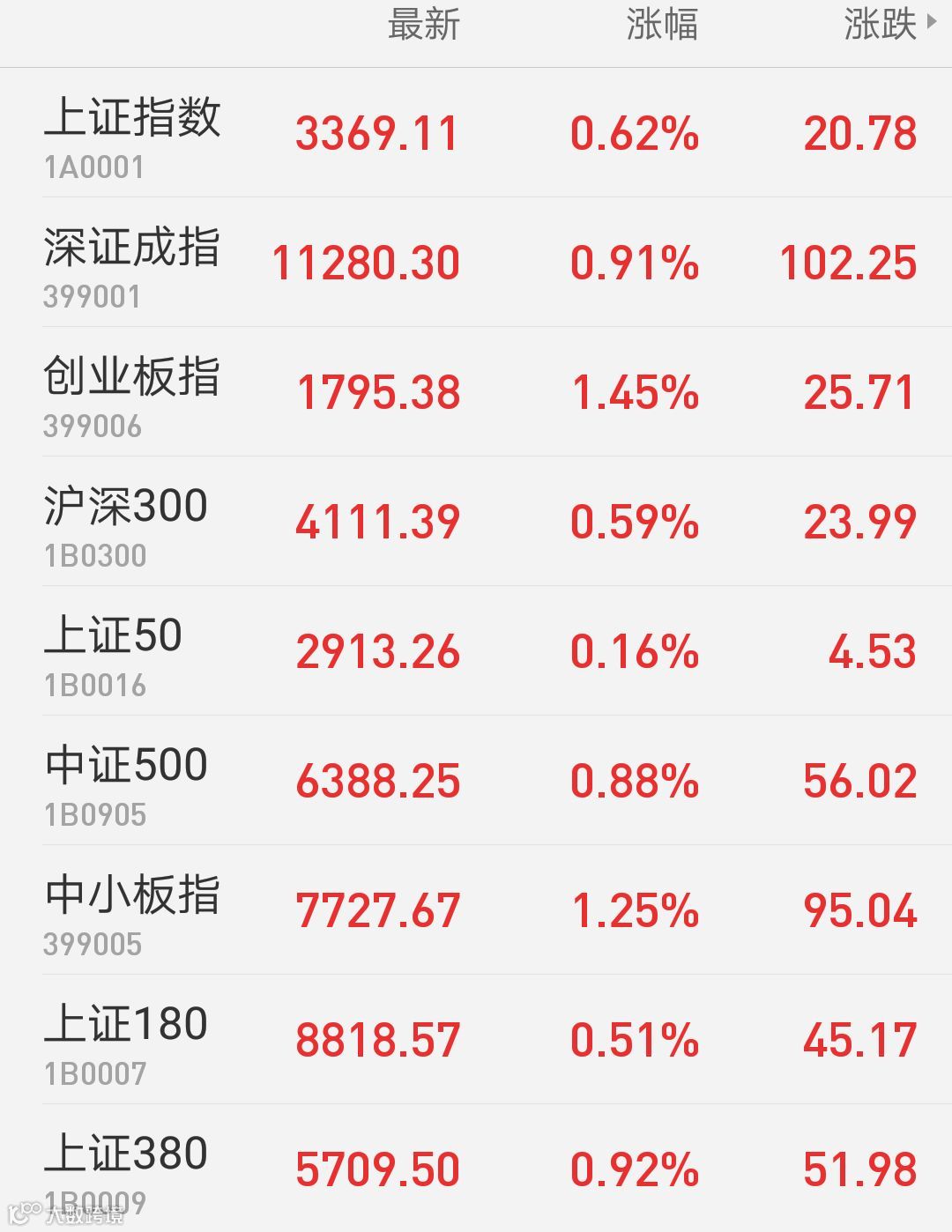Open the 上证50 index

pyautogui.click(x=476, y=651)
